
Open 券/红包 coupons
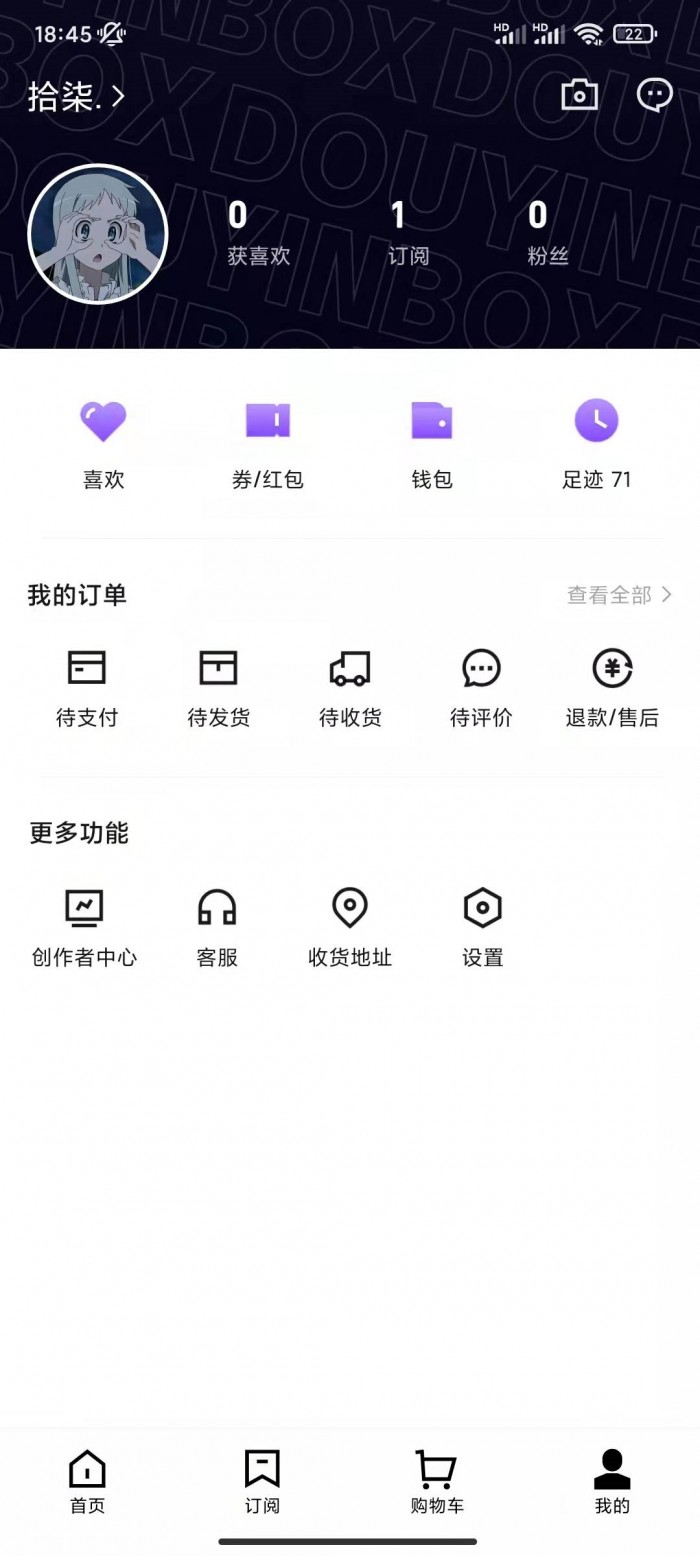(x=267, y=442)
